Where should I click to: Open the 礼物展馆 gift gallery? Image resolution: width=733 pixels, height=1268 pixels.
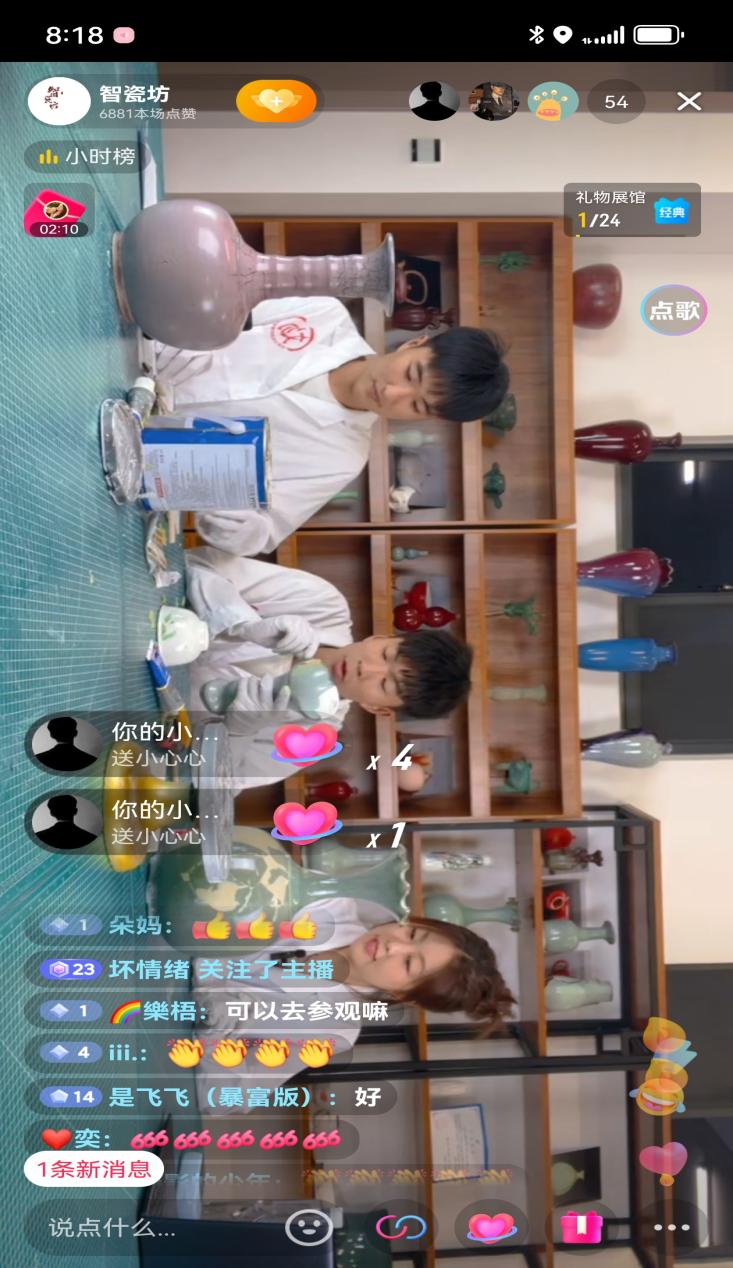632,210
